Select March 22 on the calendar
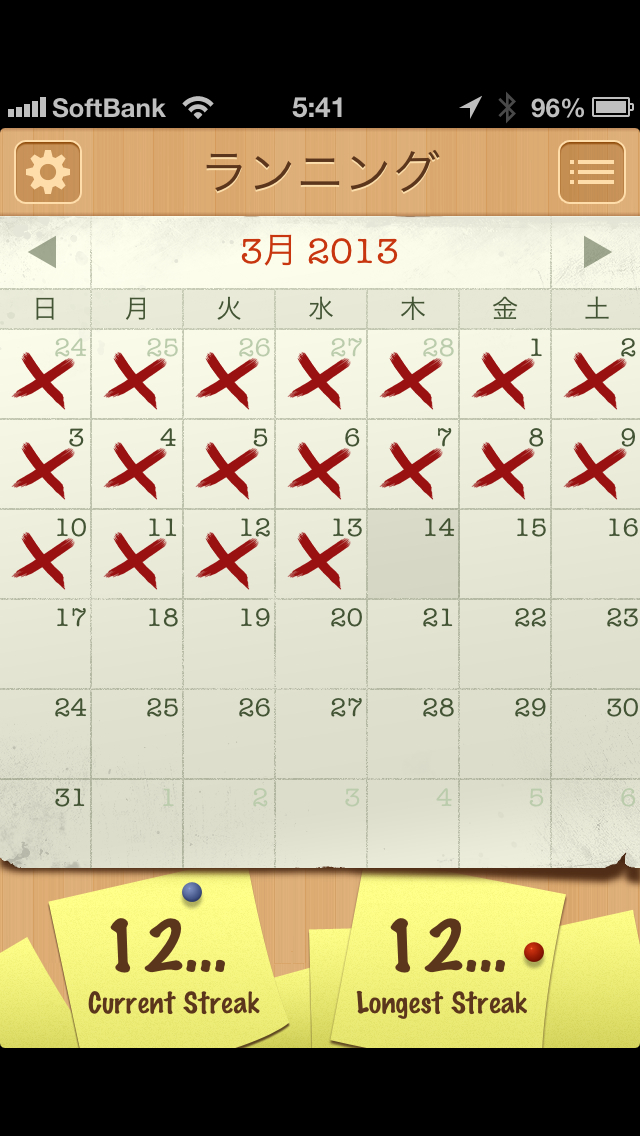 (x=505, y=645)
